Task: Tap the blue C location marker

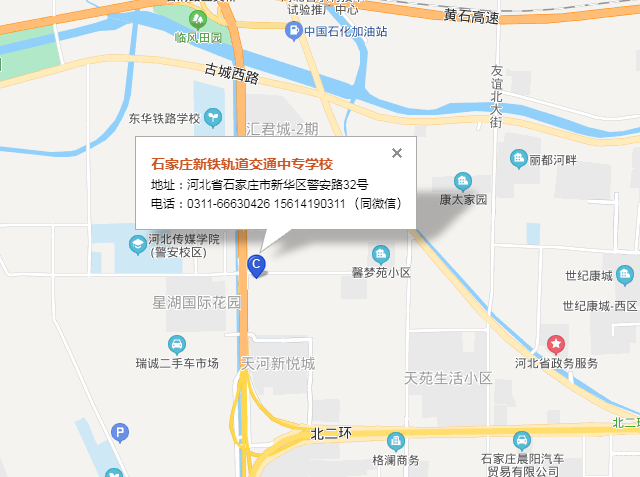Action: [x=256, y=266]
